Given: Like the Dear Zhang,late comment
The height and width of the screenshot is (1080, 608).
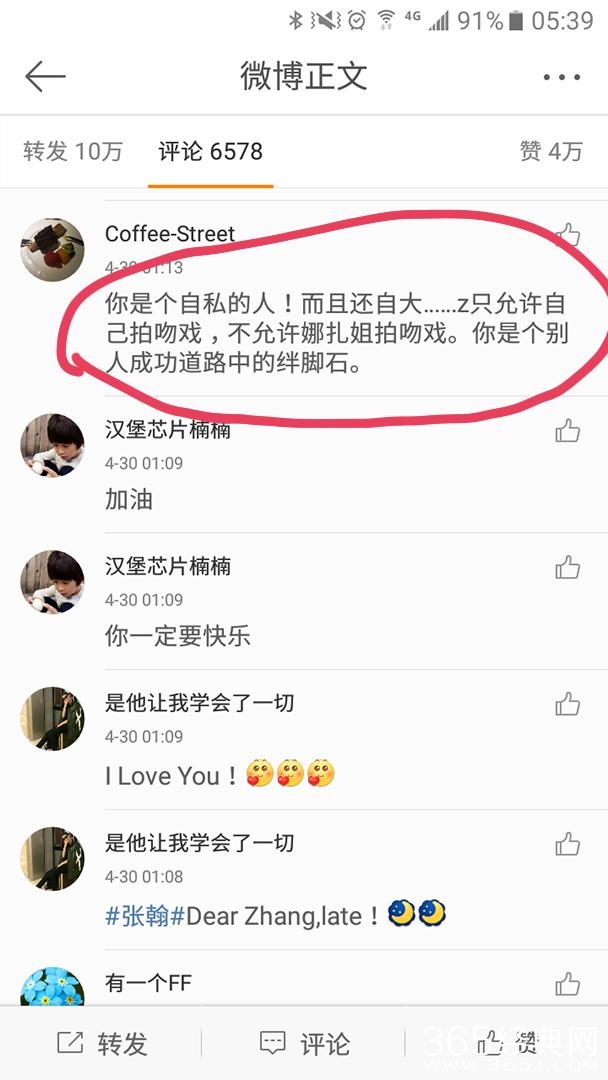Looking at the screenshot, I should [567, 844].
